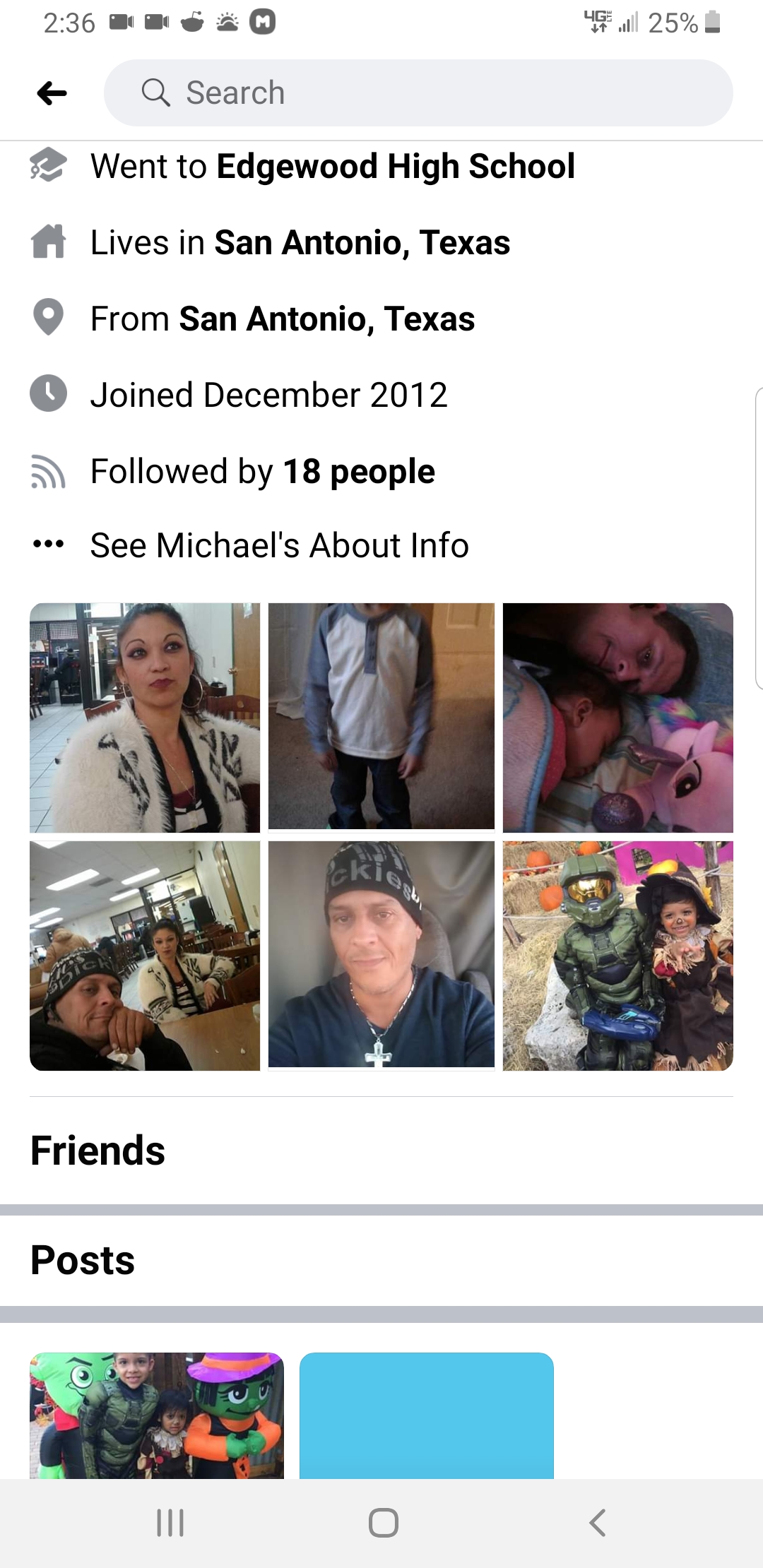This screenshot has height=1568, width=763.
Task: Open the solid blue post tile
Action: pos(427,1415)
